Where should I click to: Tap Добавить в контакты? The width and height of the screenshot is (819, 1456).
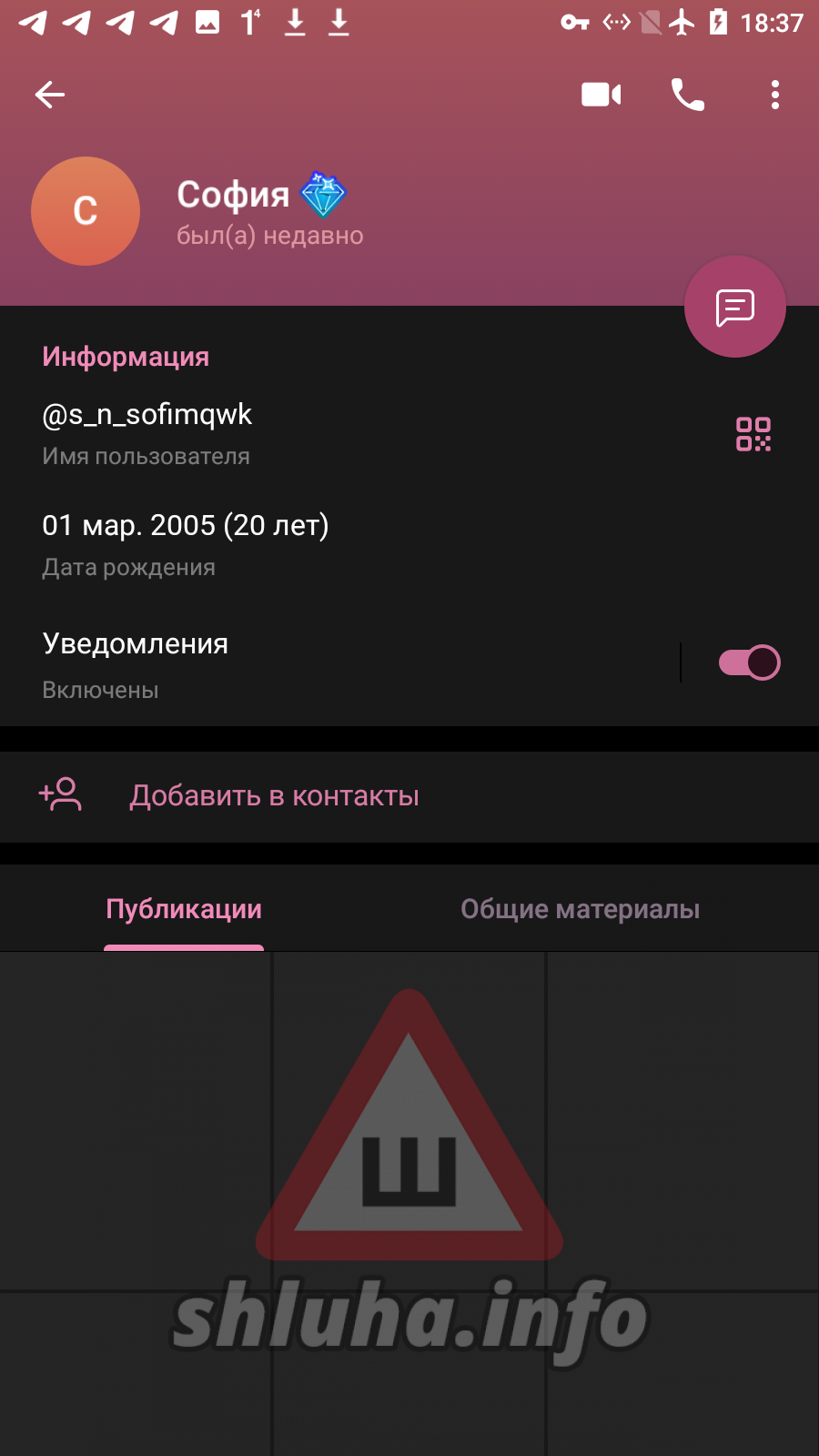click(273, 796)
